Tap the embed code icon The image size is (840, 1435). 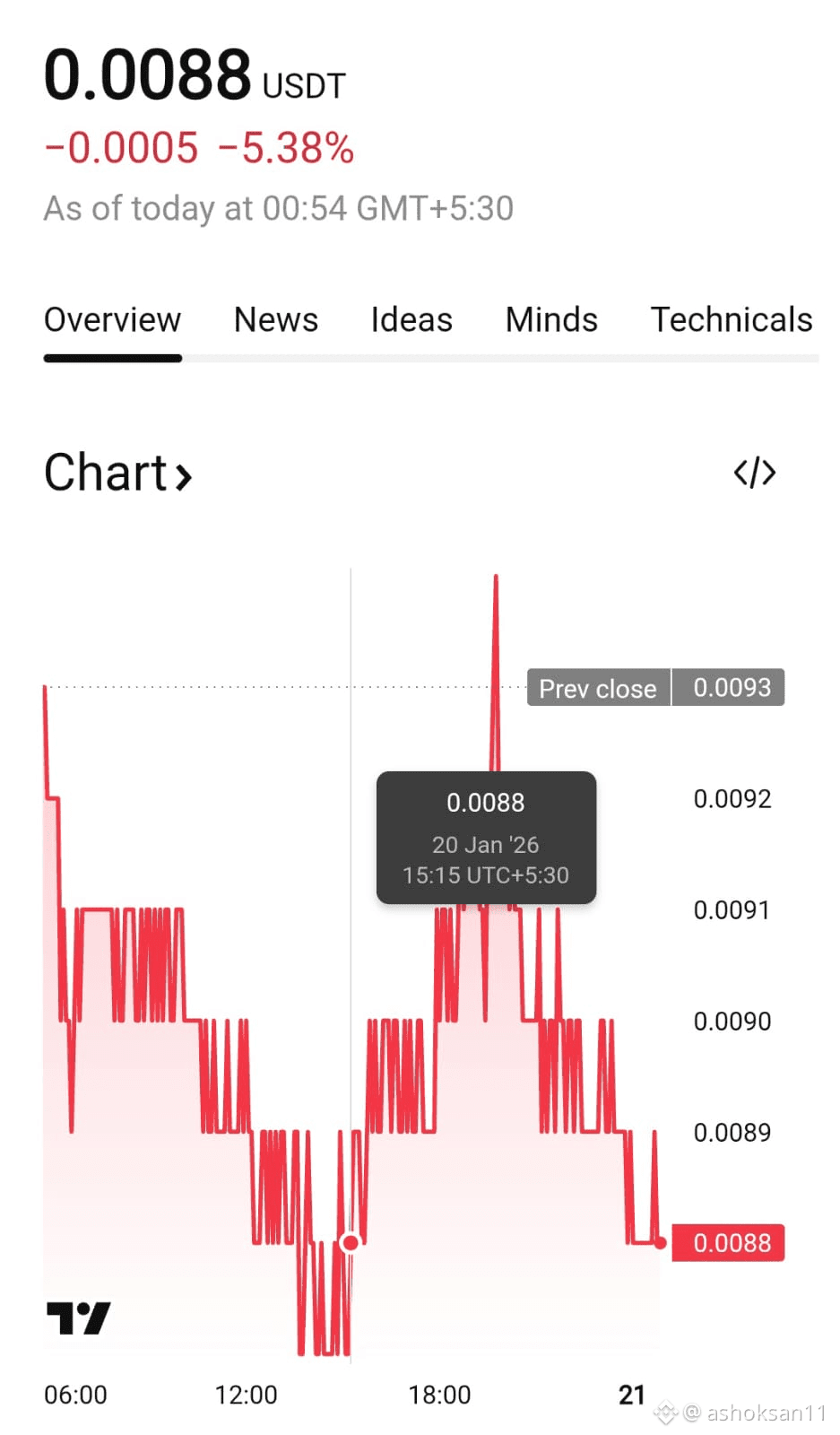tap(754, 473)
